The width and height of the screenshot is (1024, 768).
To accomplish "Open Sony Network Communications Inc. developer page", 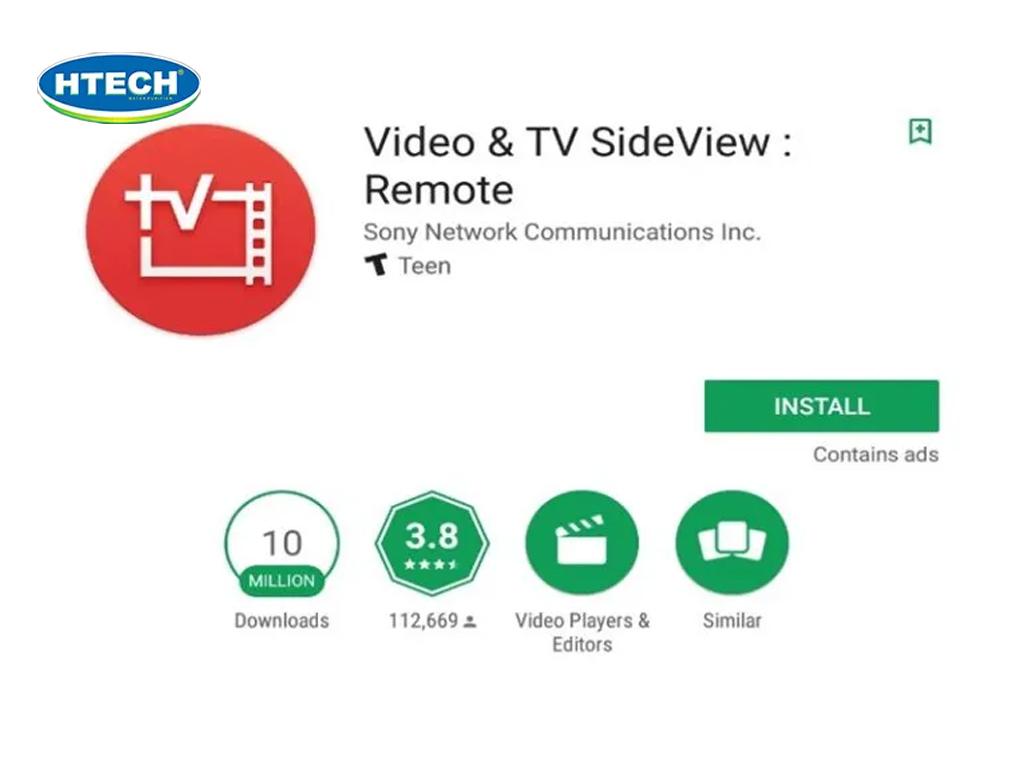I will click(561, 232).
